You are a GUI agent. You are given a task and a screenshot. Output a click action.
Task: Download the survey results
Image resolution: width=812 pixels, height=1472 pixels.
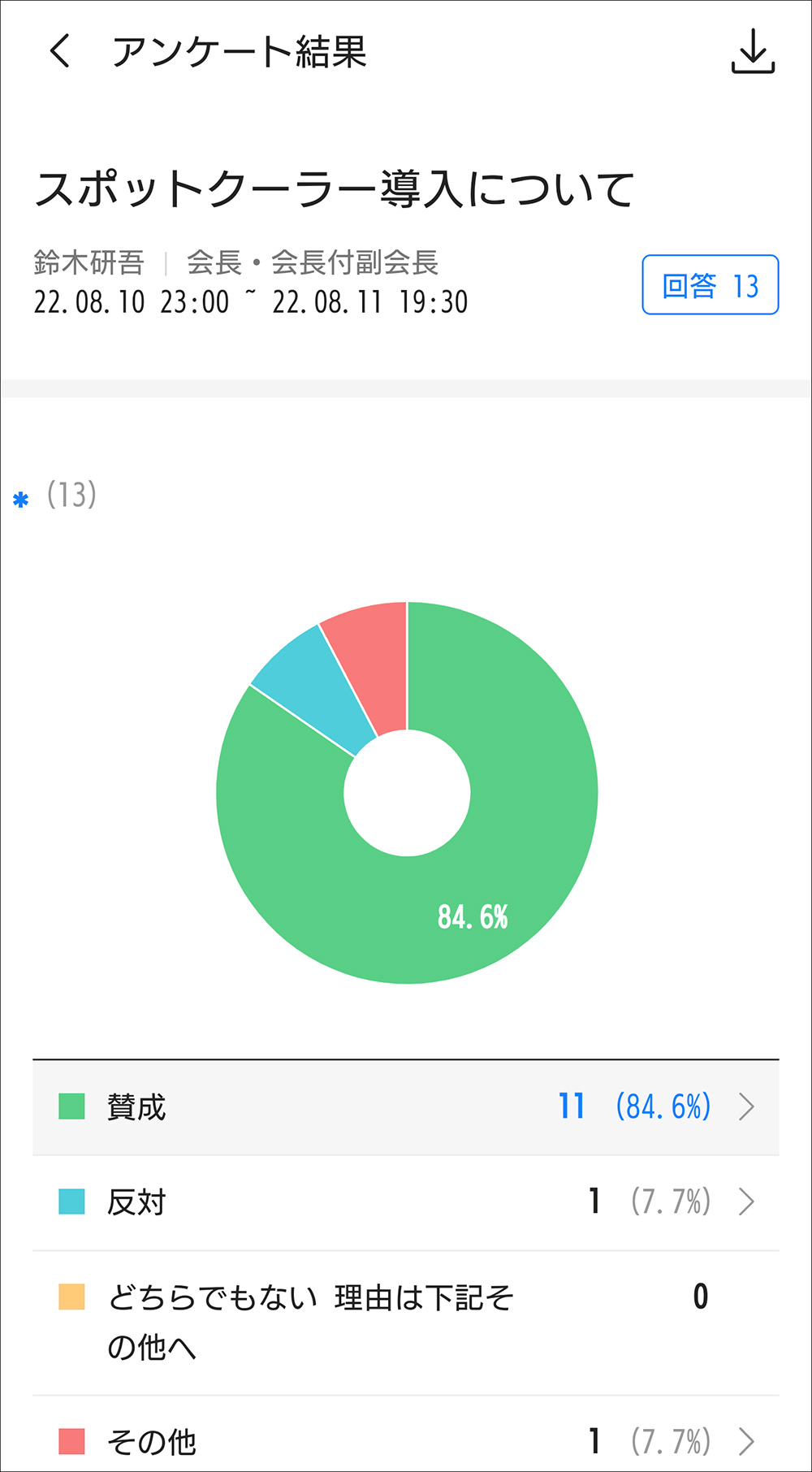(x=753, y=52)
